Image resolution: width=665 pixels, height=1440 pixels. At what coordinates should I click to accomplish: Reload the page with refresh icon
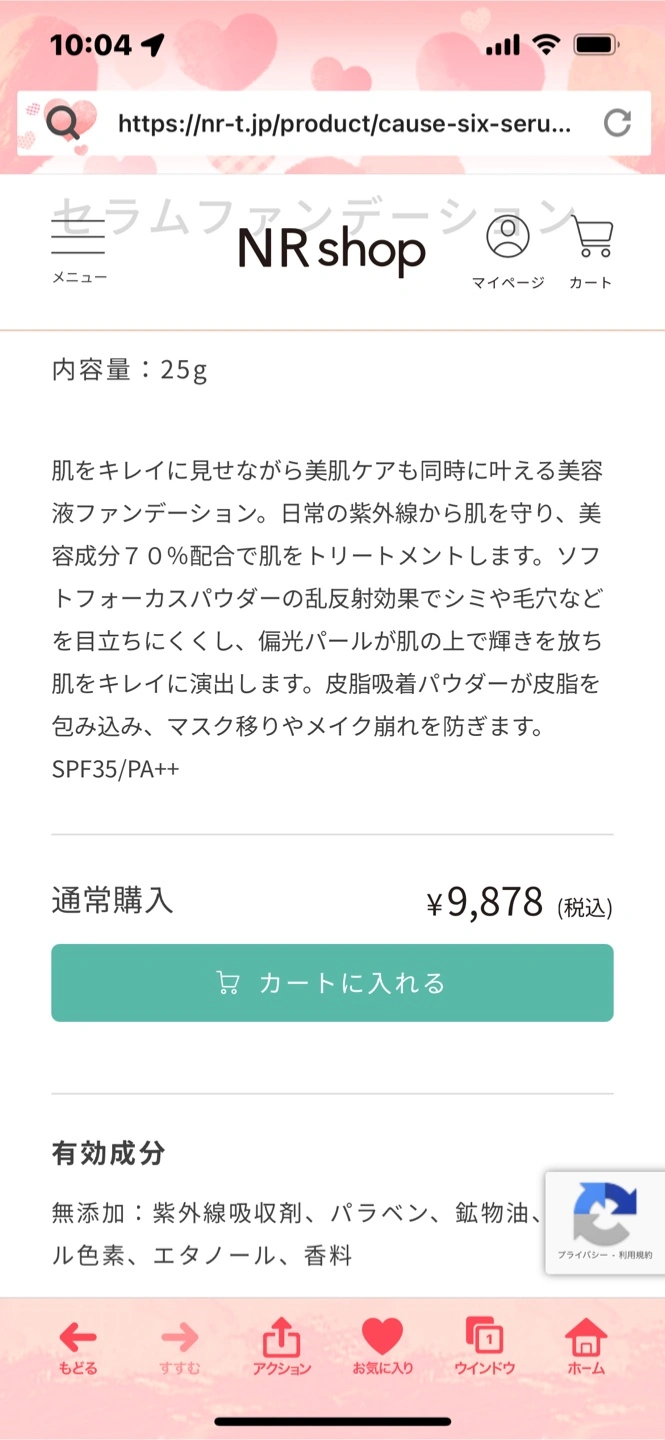pyautogui.click(x=618, y=123)
